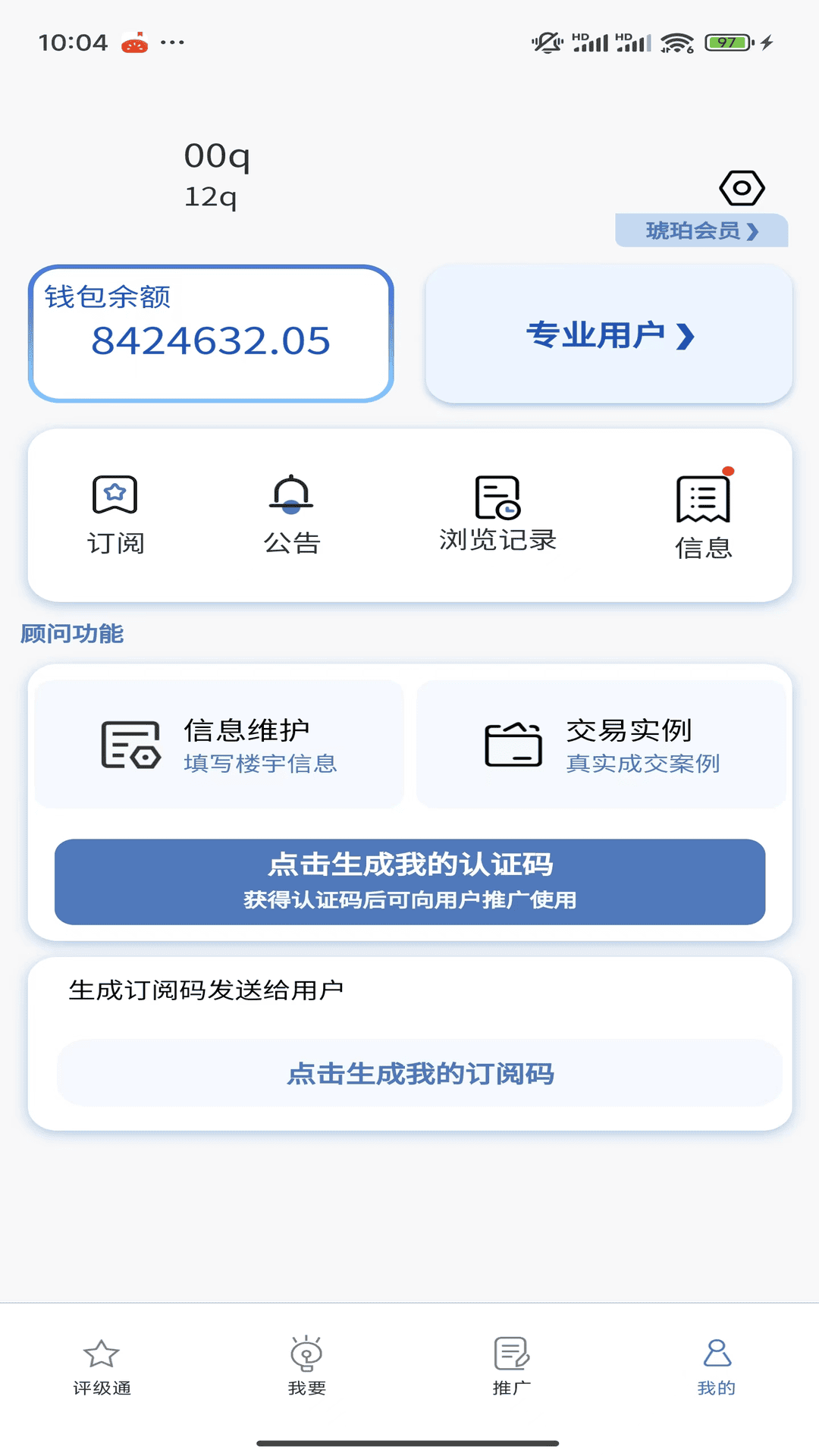Tap 点击生成我的订阅码 button
The image size is (819, 1456).
(x=419, y=1073)
